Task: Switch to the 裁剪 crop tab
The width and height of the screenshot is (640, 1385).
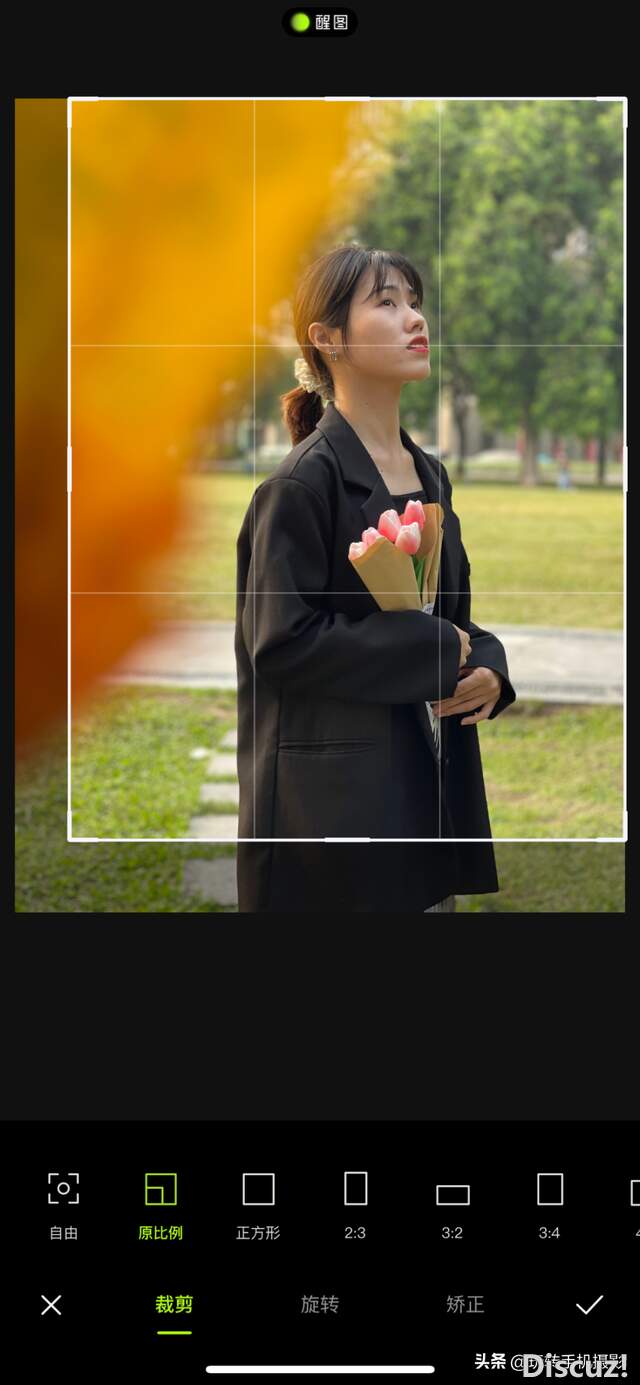Action: tap(174, 1304)
